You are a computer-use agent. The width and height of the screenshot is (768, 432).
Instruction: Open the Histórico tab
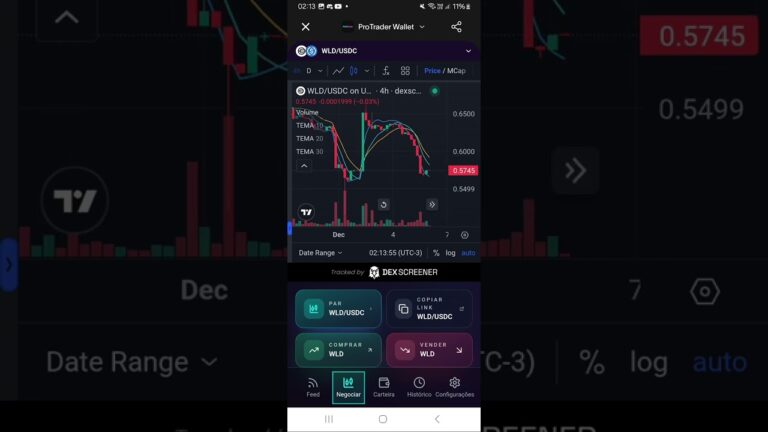tap(419, 387)
